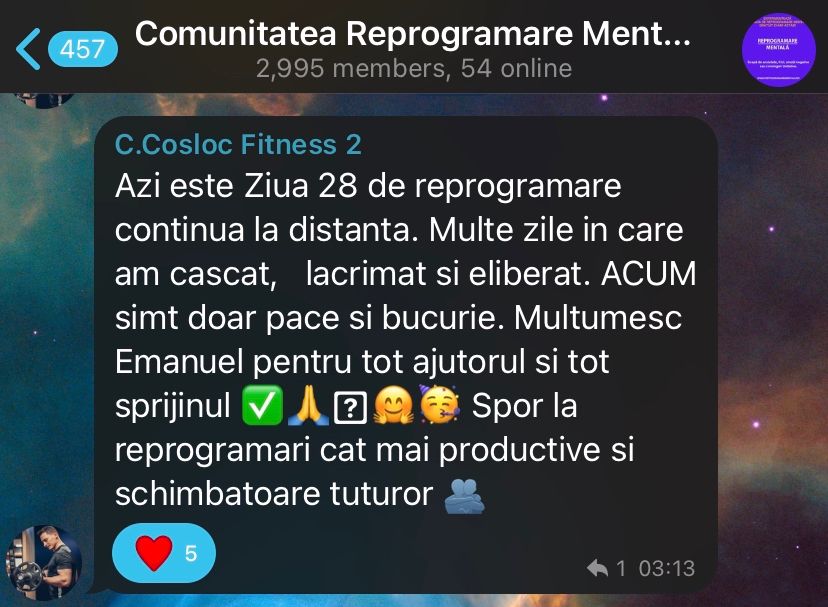
Task: Open the group's purple profile picture
Action: point(778,50)
